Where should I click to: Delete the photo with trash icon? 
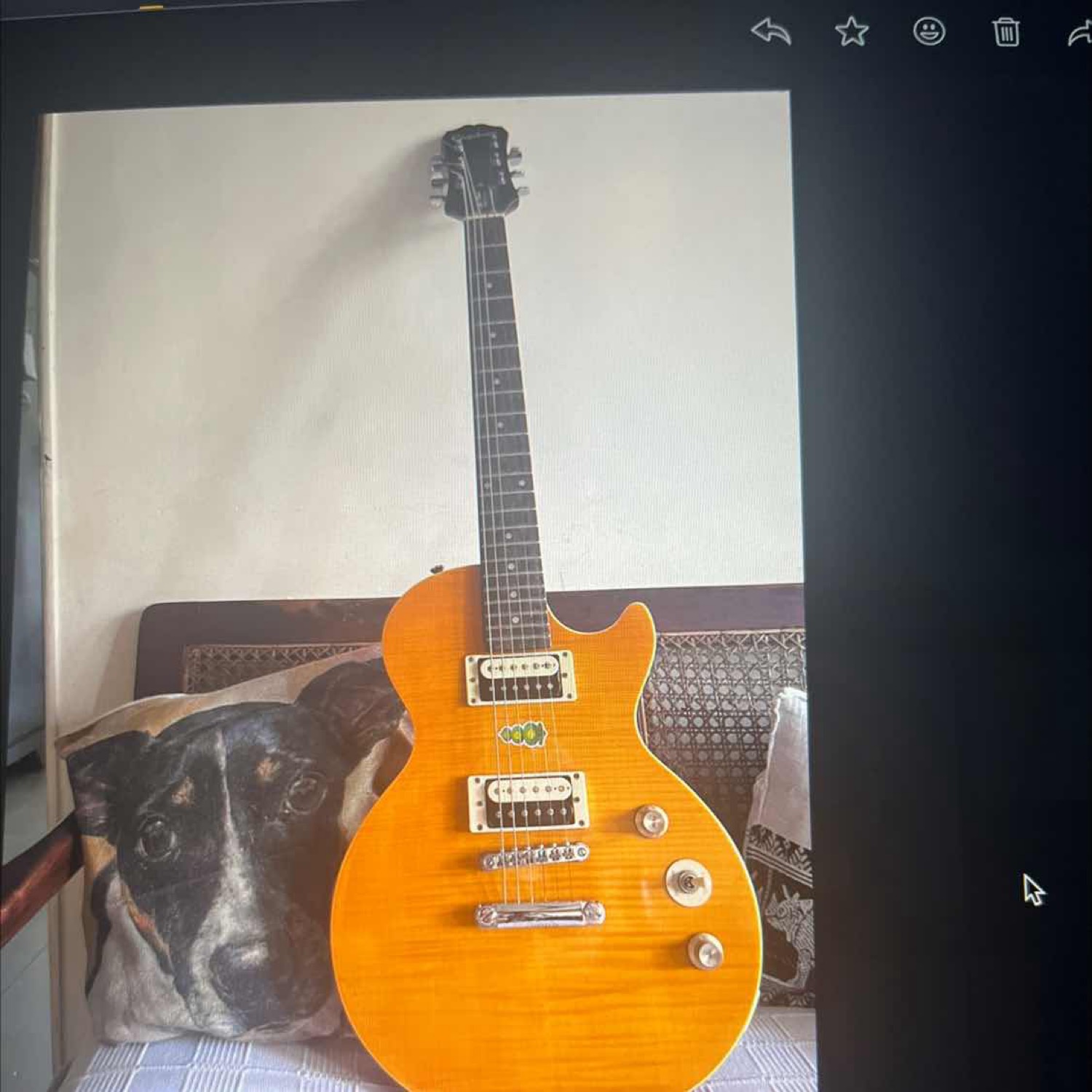[1006, 33]
